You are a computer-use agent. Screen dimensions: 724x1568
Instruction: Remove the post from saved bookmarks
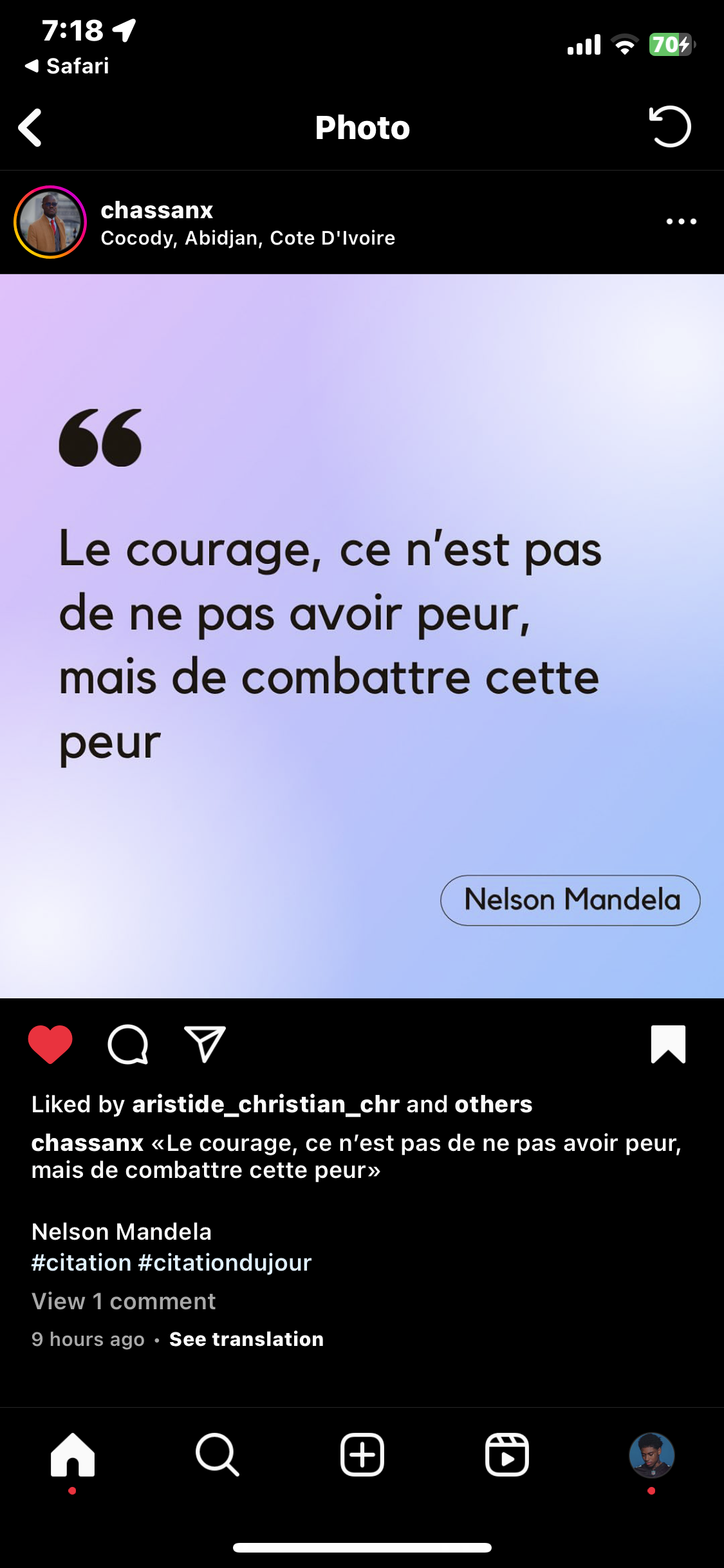click(x=668, y=1044)
